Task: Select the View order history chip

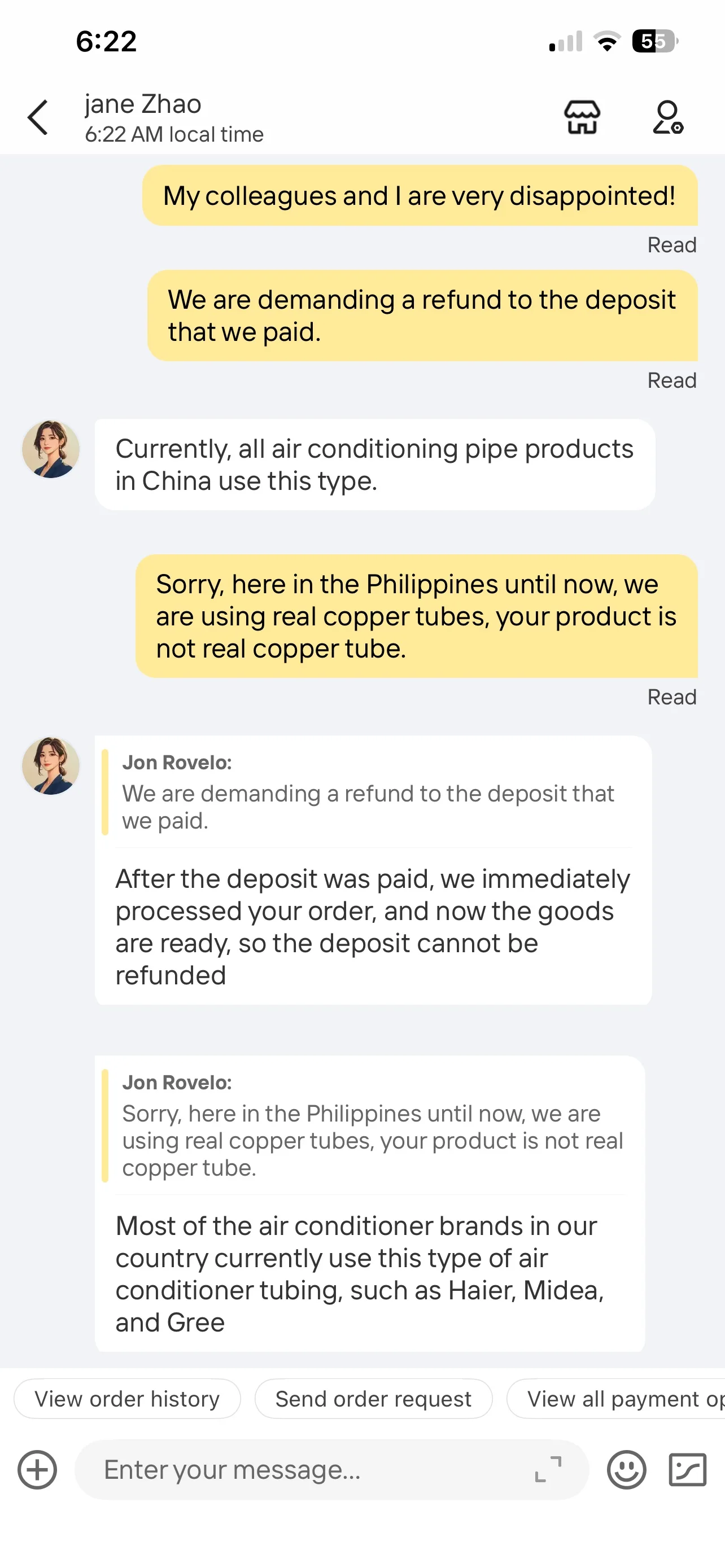Action: click(127, 1399)
